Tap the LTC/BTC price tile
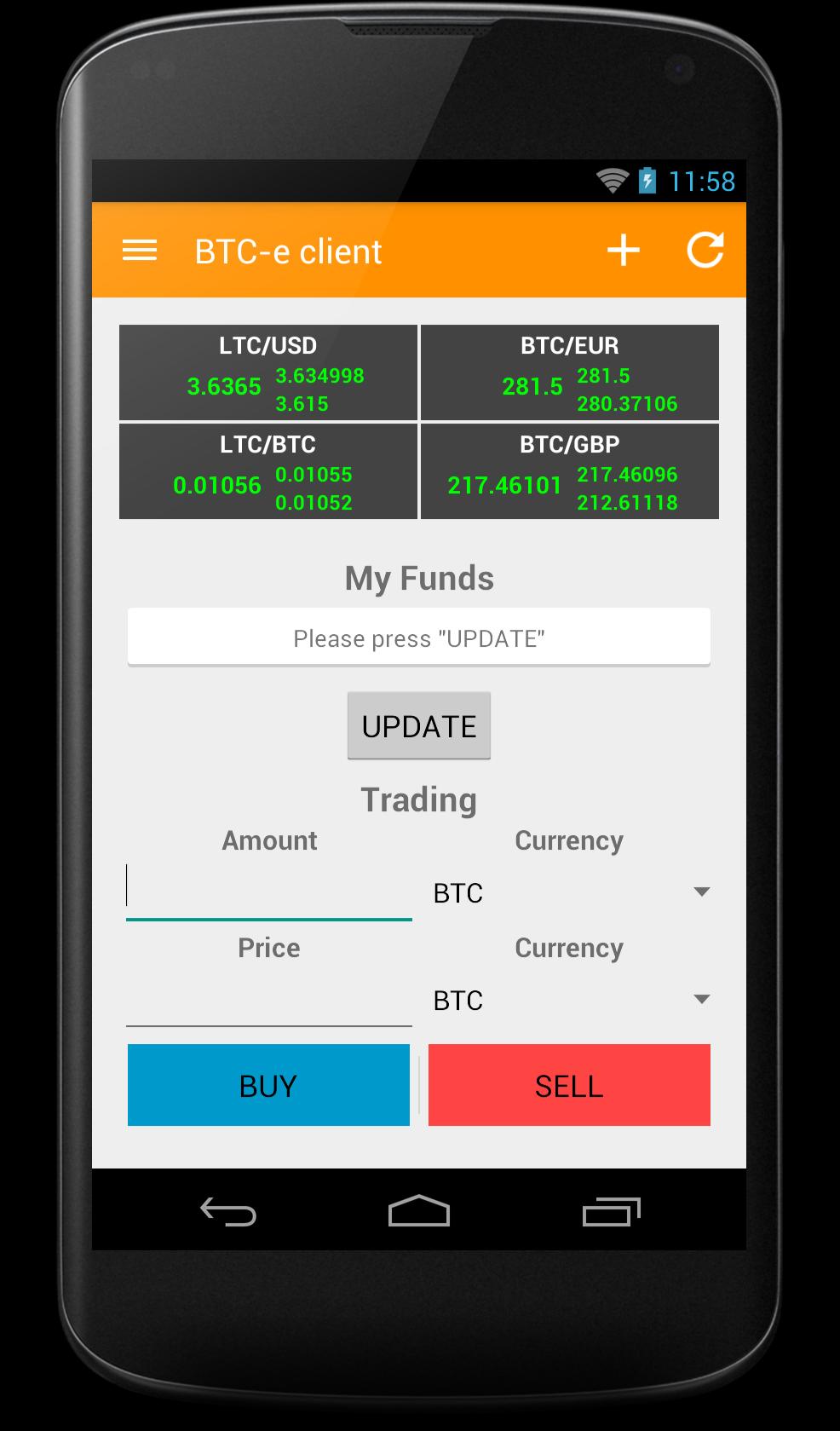 268,470
